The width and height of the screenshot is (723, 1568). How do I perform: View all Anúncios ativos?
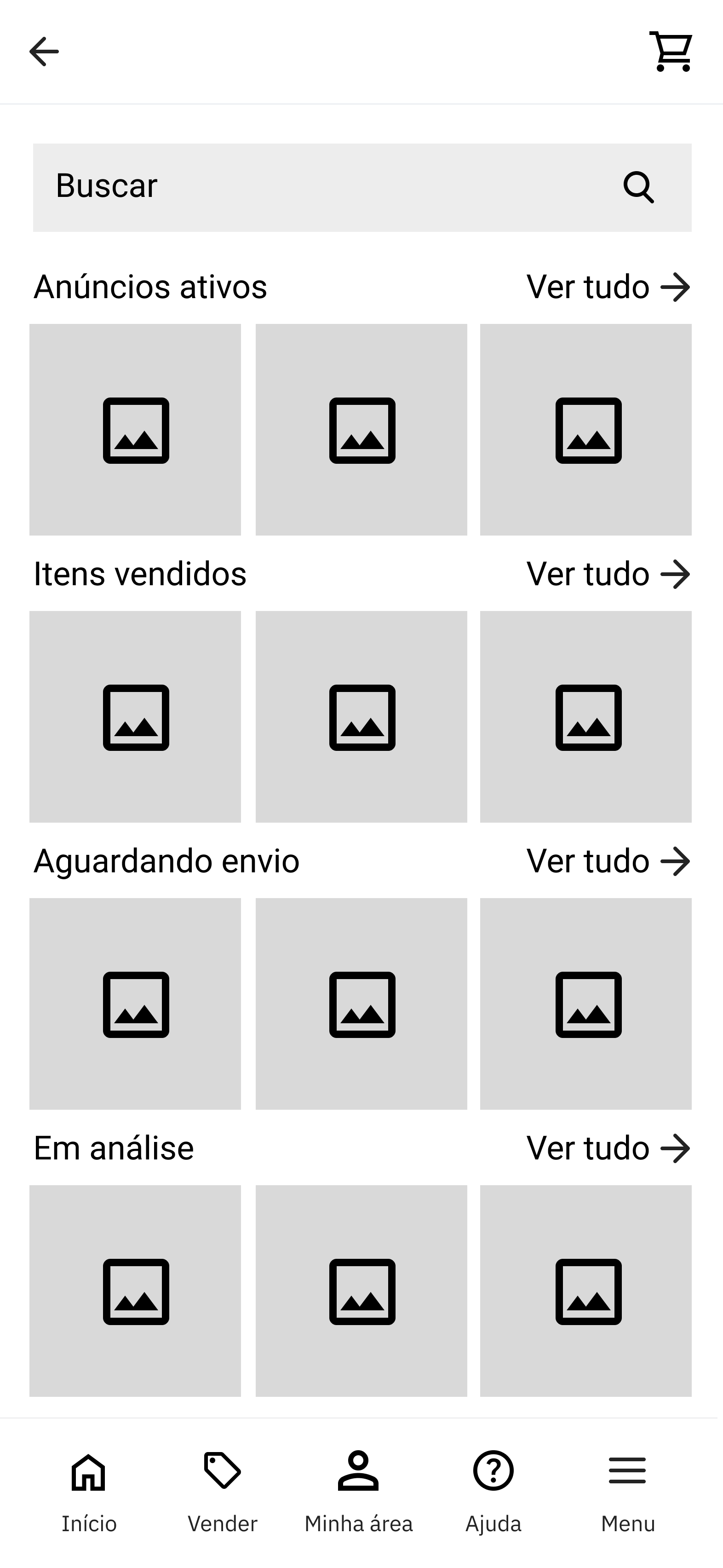pyautogui.click(x=608, y=287)
